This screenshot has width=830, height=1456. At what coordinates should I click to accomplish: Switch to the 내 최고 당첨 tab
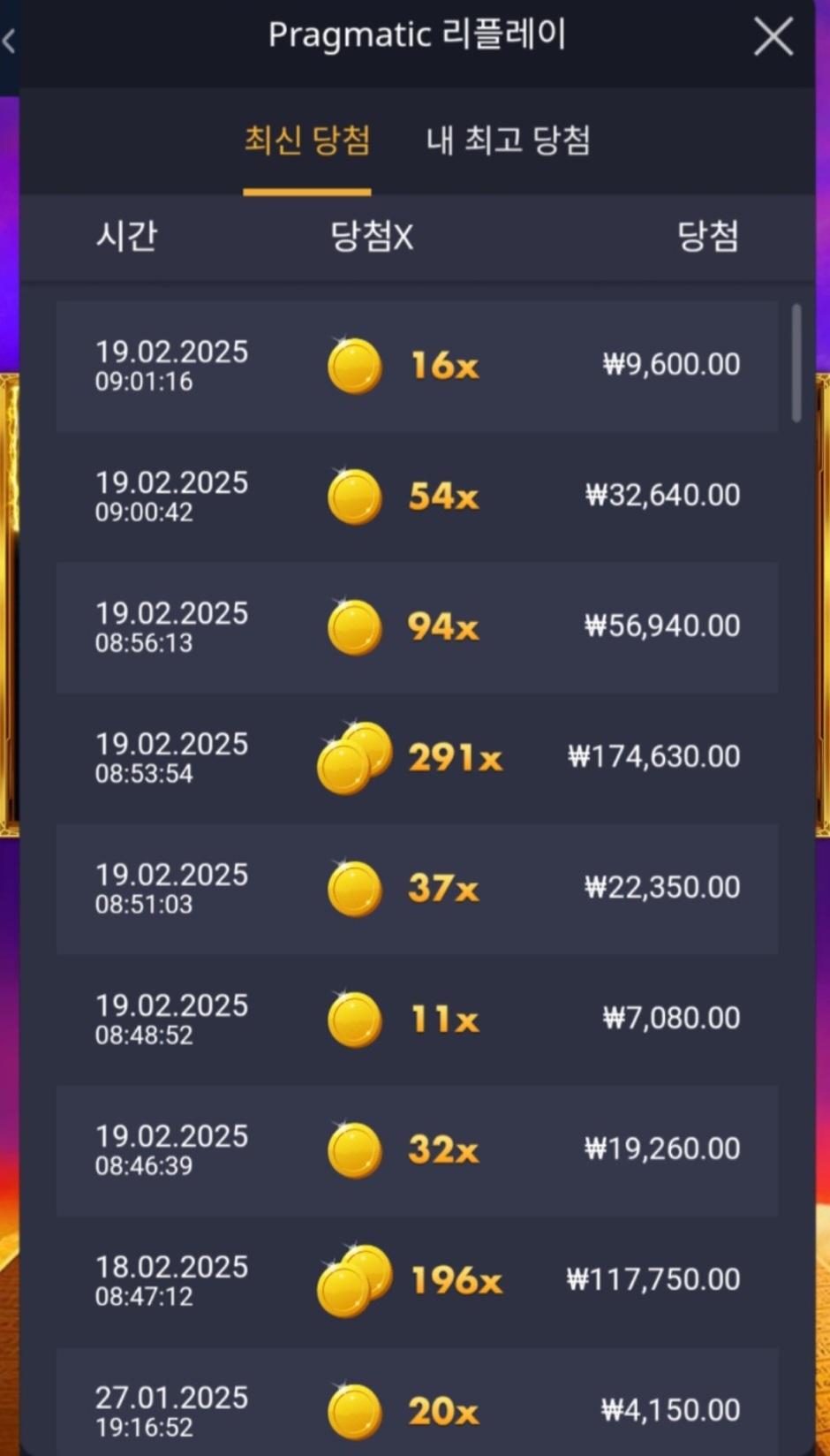[508, 140]
